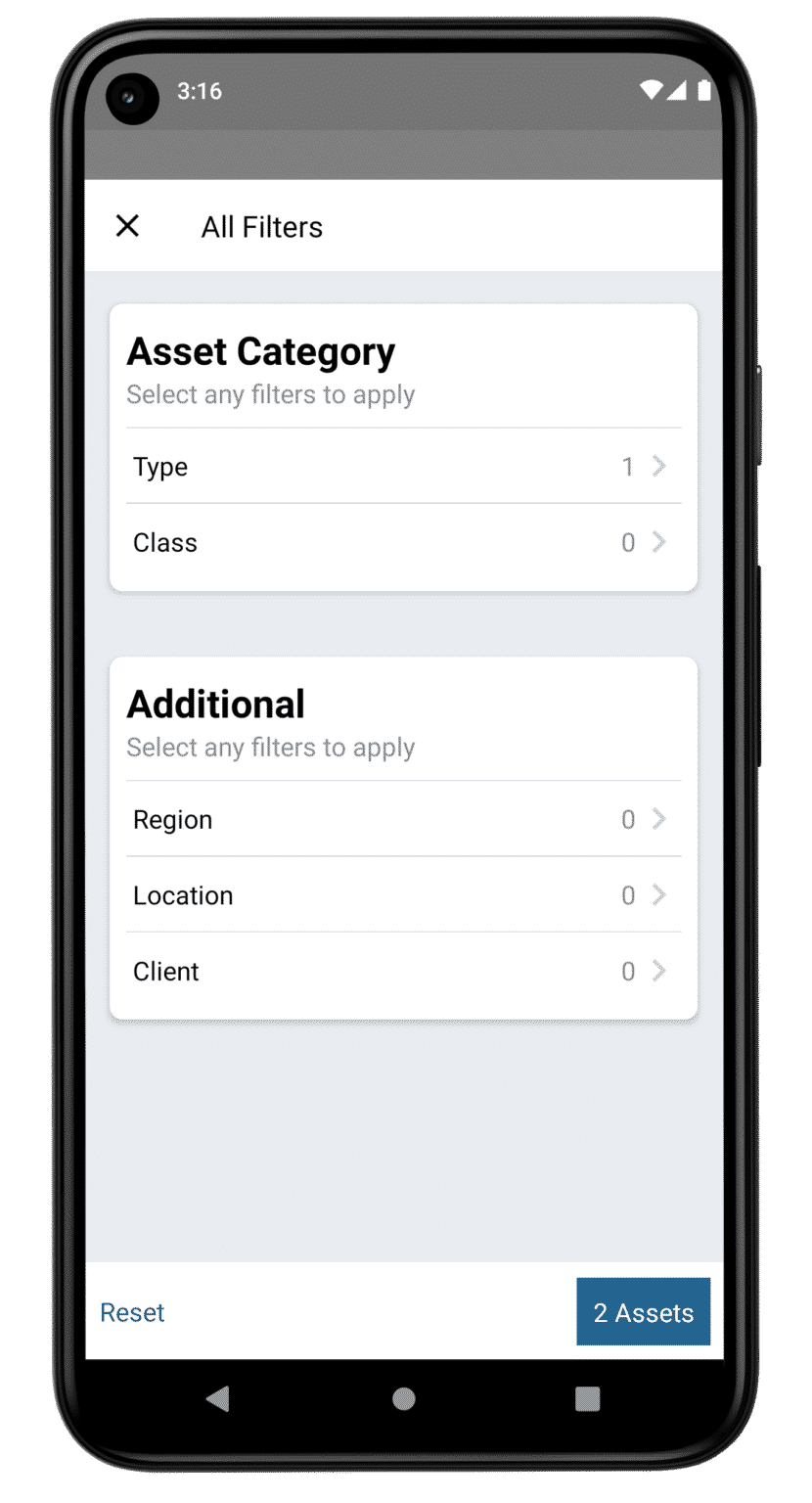Show the 2 Assets results
Screen dimensions: 812x1503
[643, 1312]
